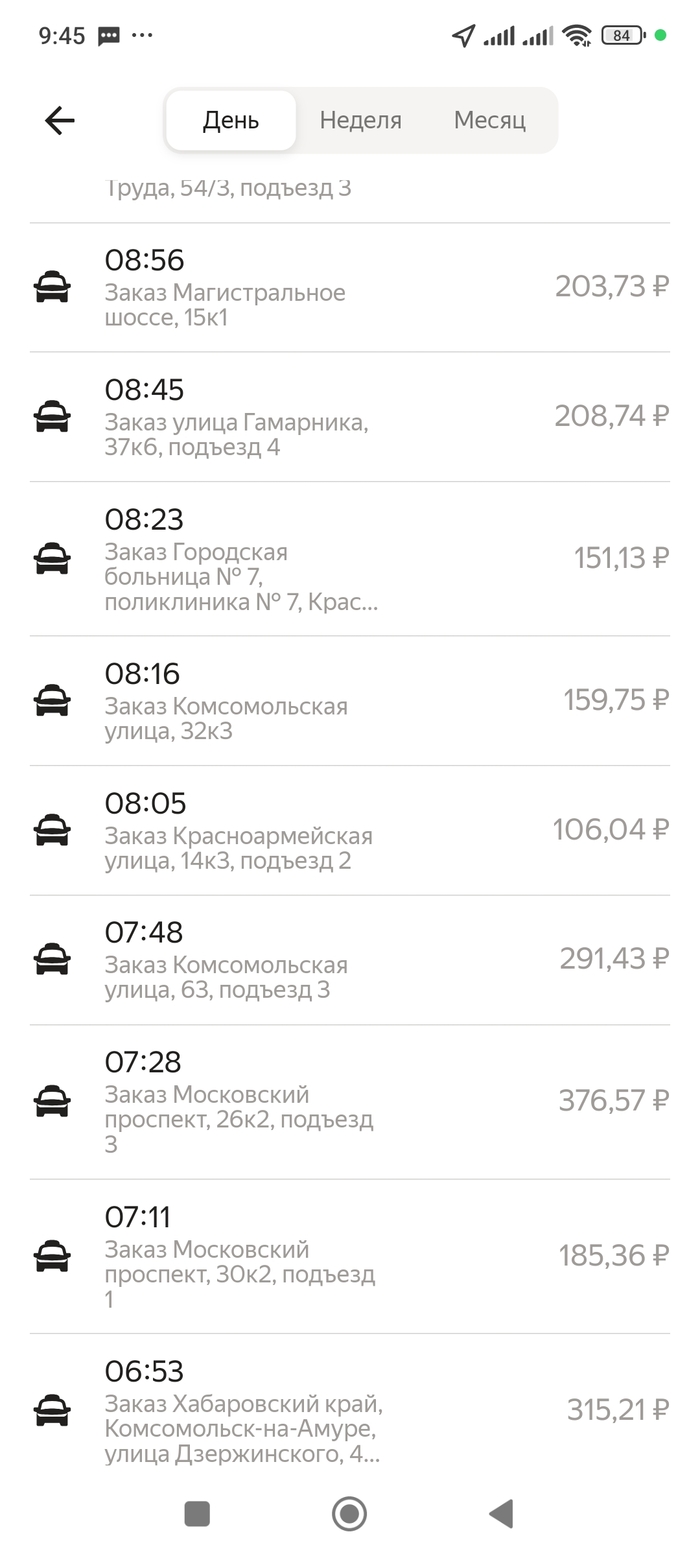Viewport: 700px width, 1556px height.
Task: Select the День tab
Action: click(231, 121)
